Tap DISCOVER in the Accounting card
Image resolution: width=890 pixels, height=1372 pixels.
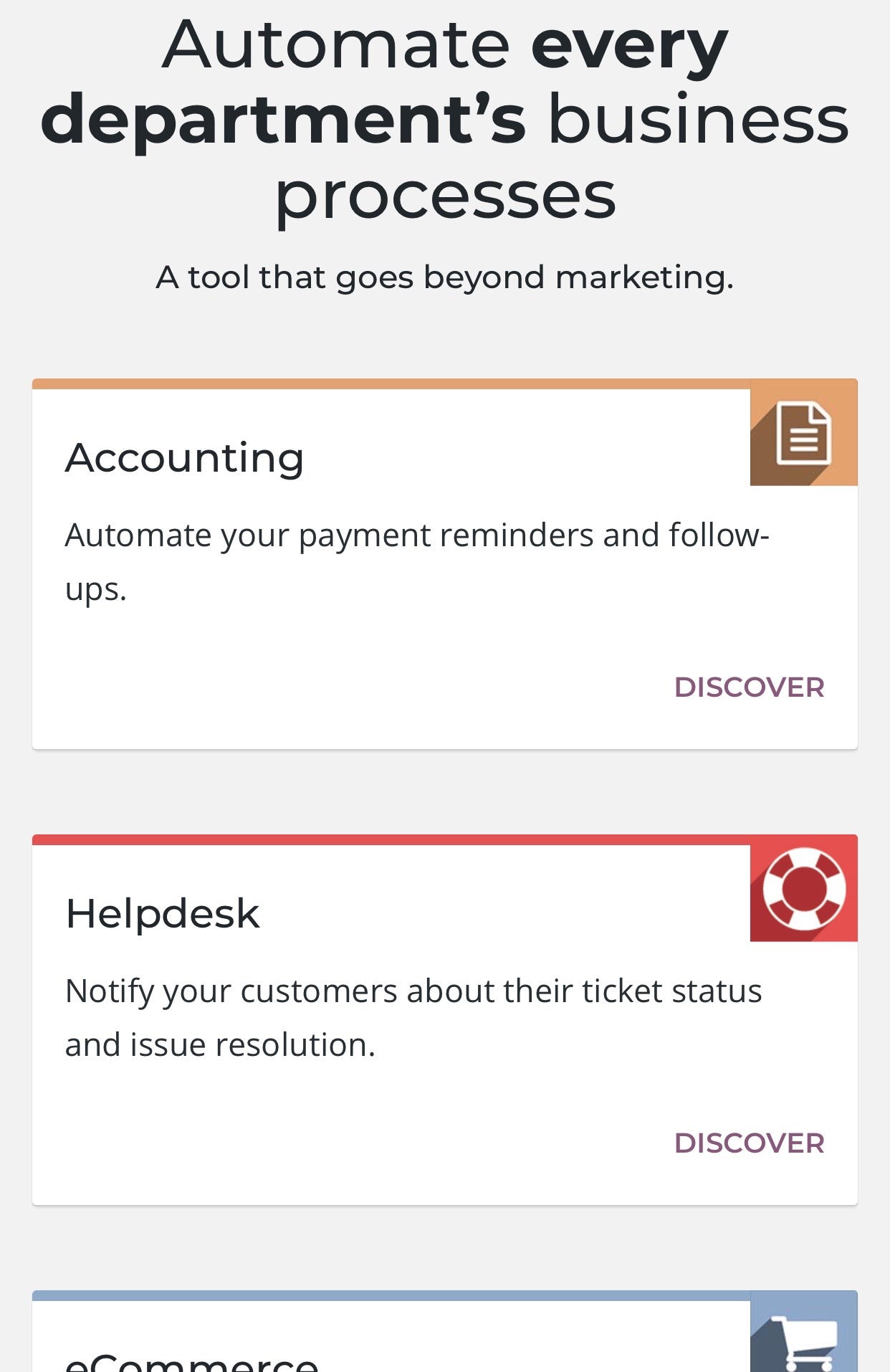coord(749,687)
